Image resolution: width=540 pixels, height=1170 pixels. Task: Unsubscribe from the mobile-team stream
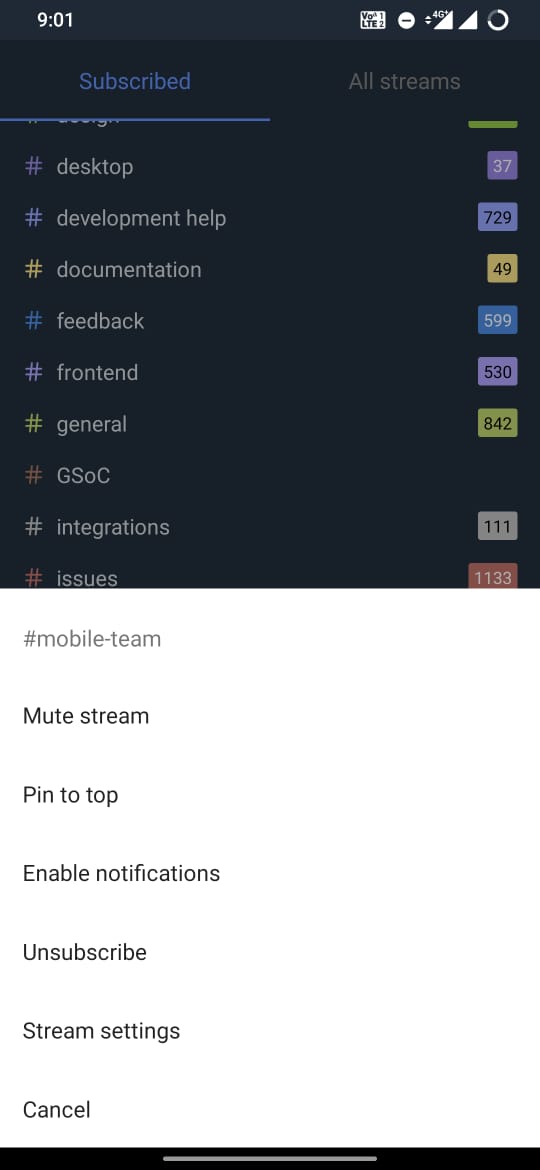point(270,953)
